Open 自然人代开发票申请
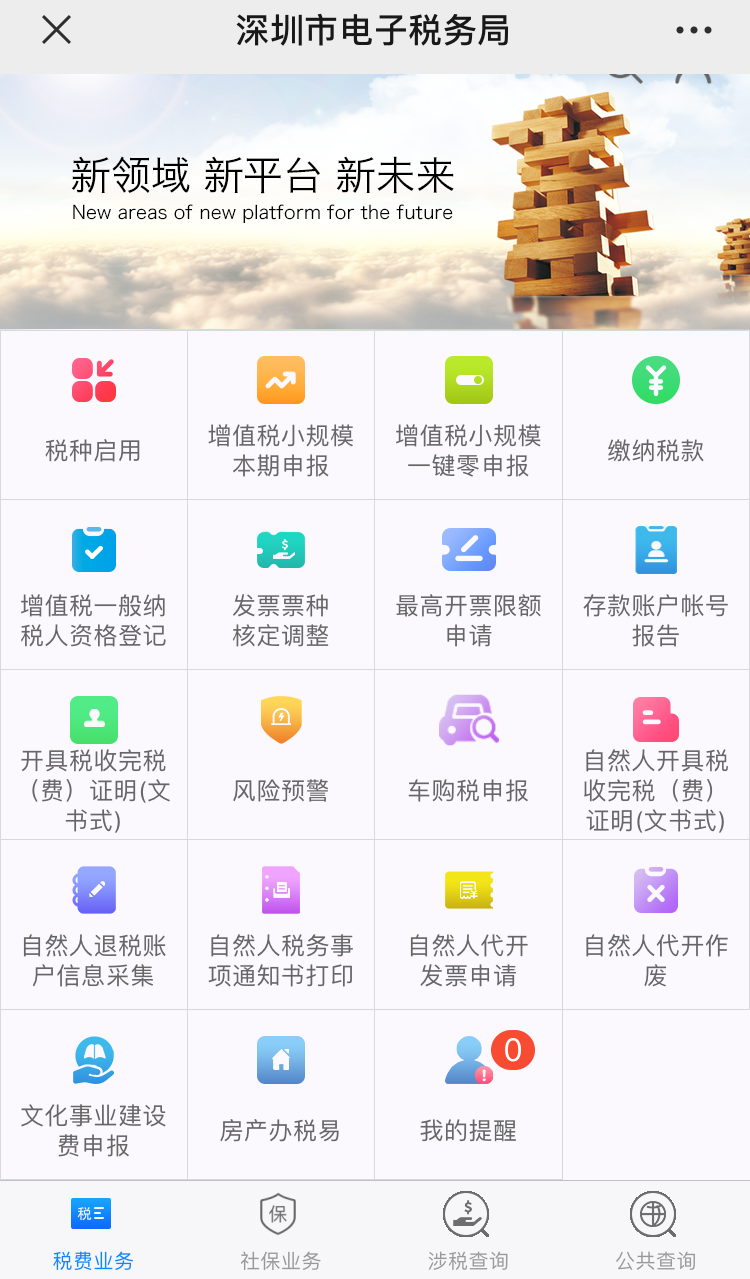 point(469,925)
